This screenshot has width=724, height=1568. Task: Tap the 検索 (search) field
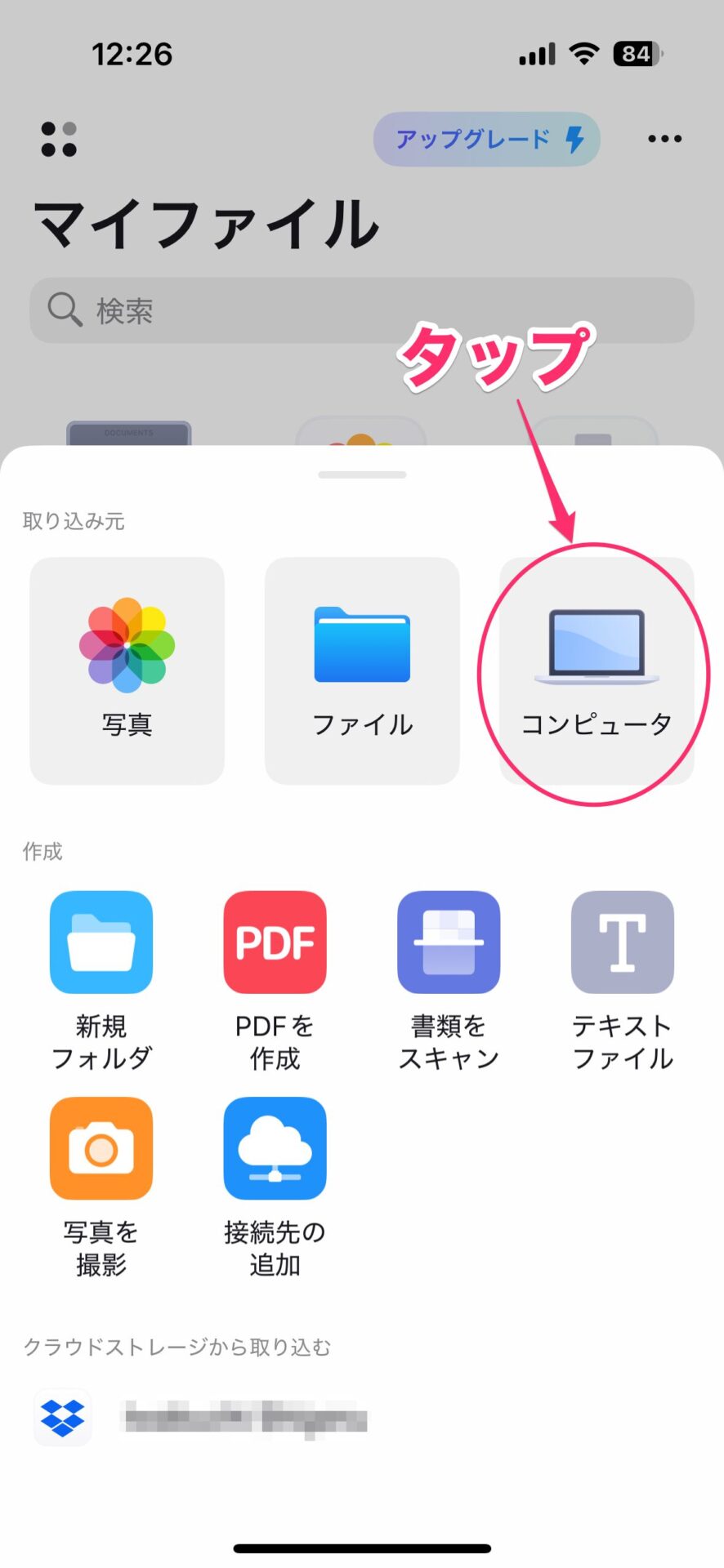point(362,310)
